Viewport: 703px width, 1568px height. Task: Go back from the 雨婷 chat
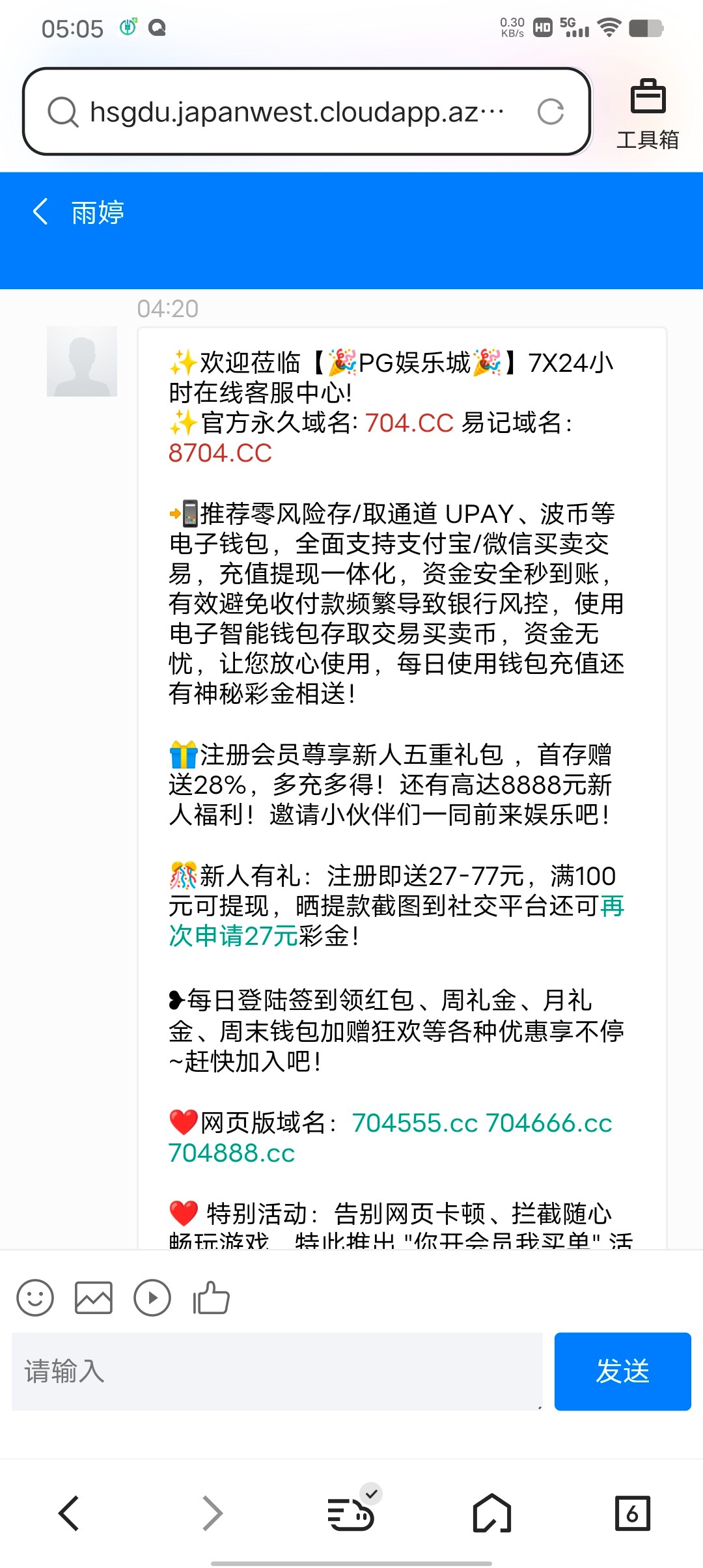click(40, 212)
